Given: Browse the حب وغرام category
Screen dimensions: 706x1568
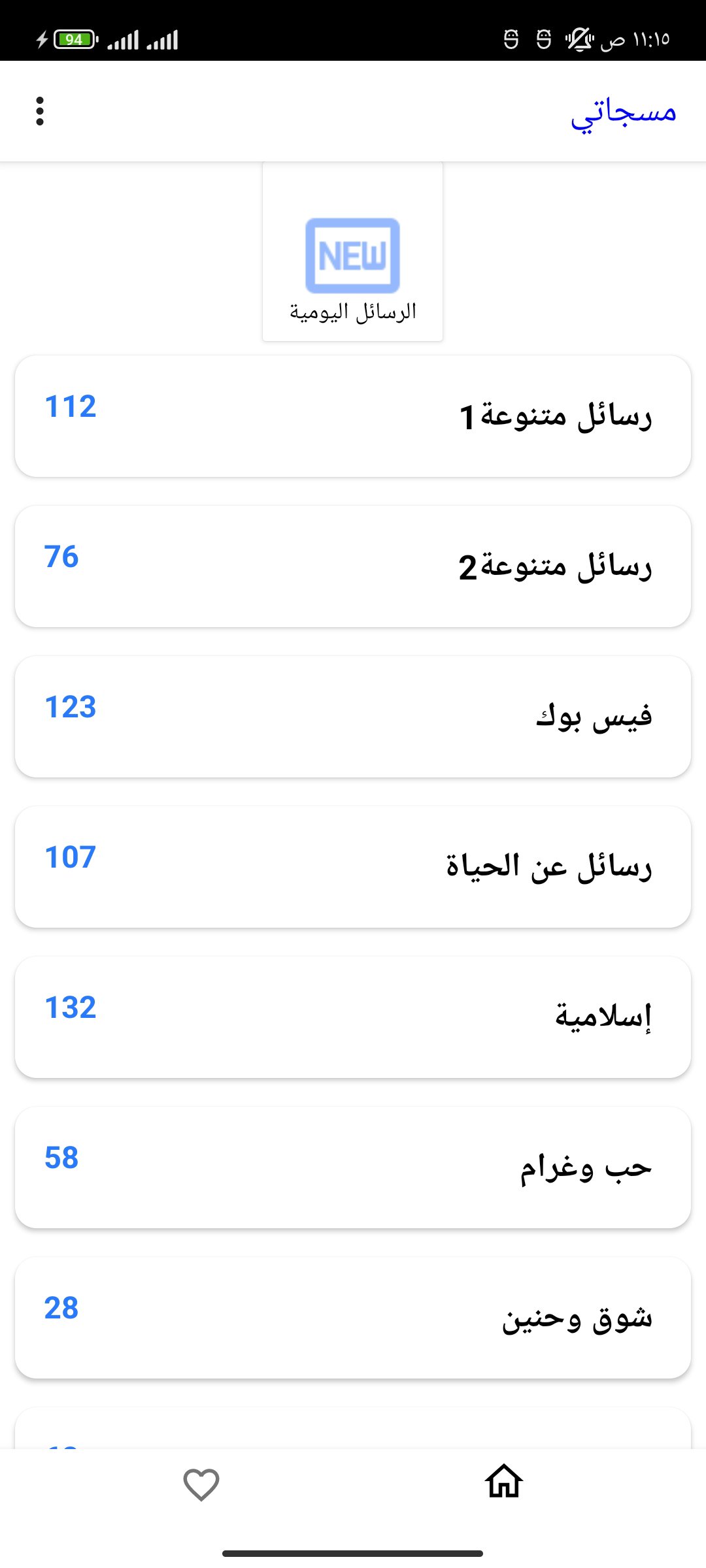Looking at the screenshot, I should (353, 1168).
